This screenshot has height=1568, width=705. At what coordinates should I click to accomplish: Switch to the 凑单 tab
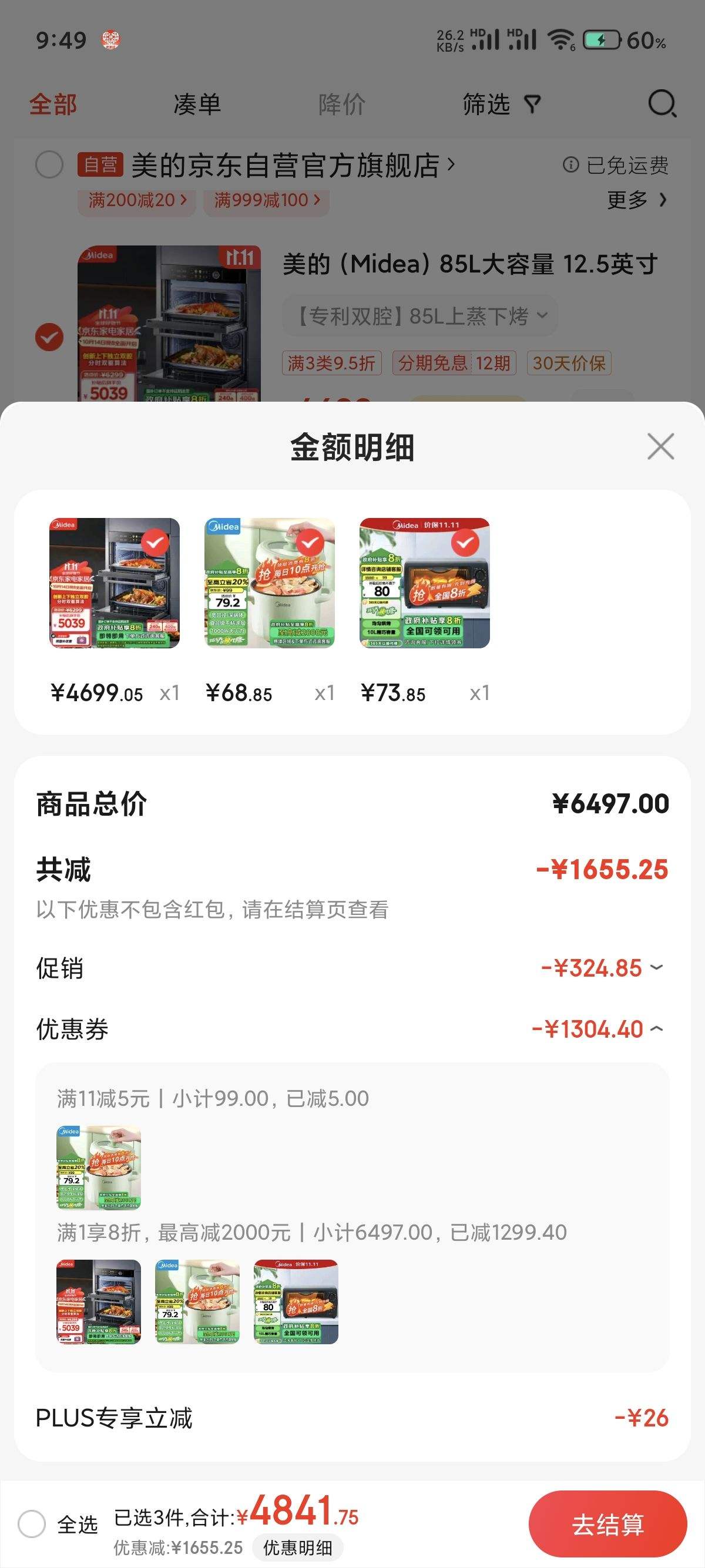coord(196,105)
